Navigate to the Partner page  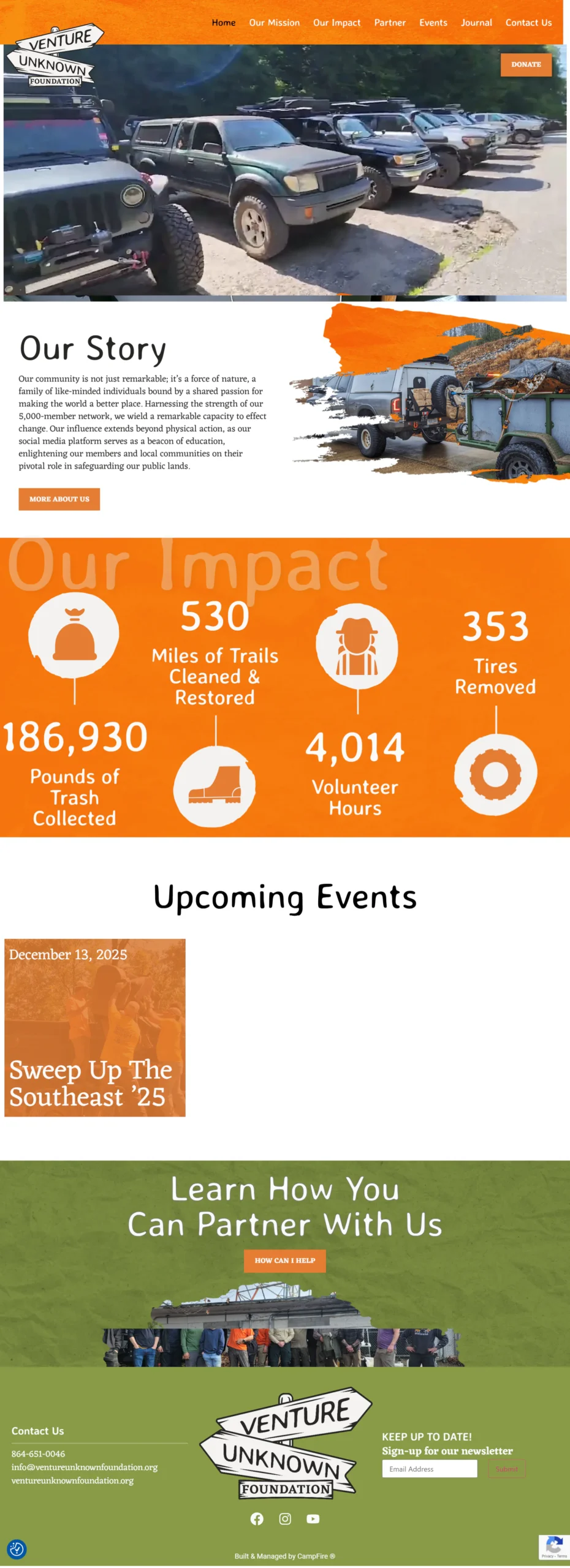pos(390,23)
